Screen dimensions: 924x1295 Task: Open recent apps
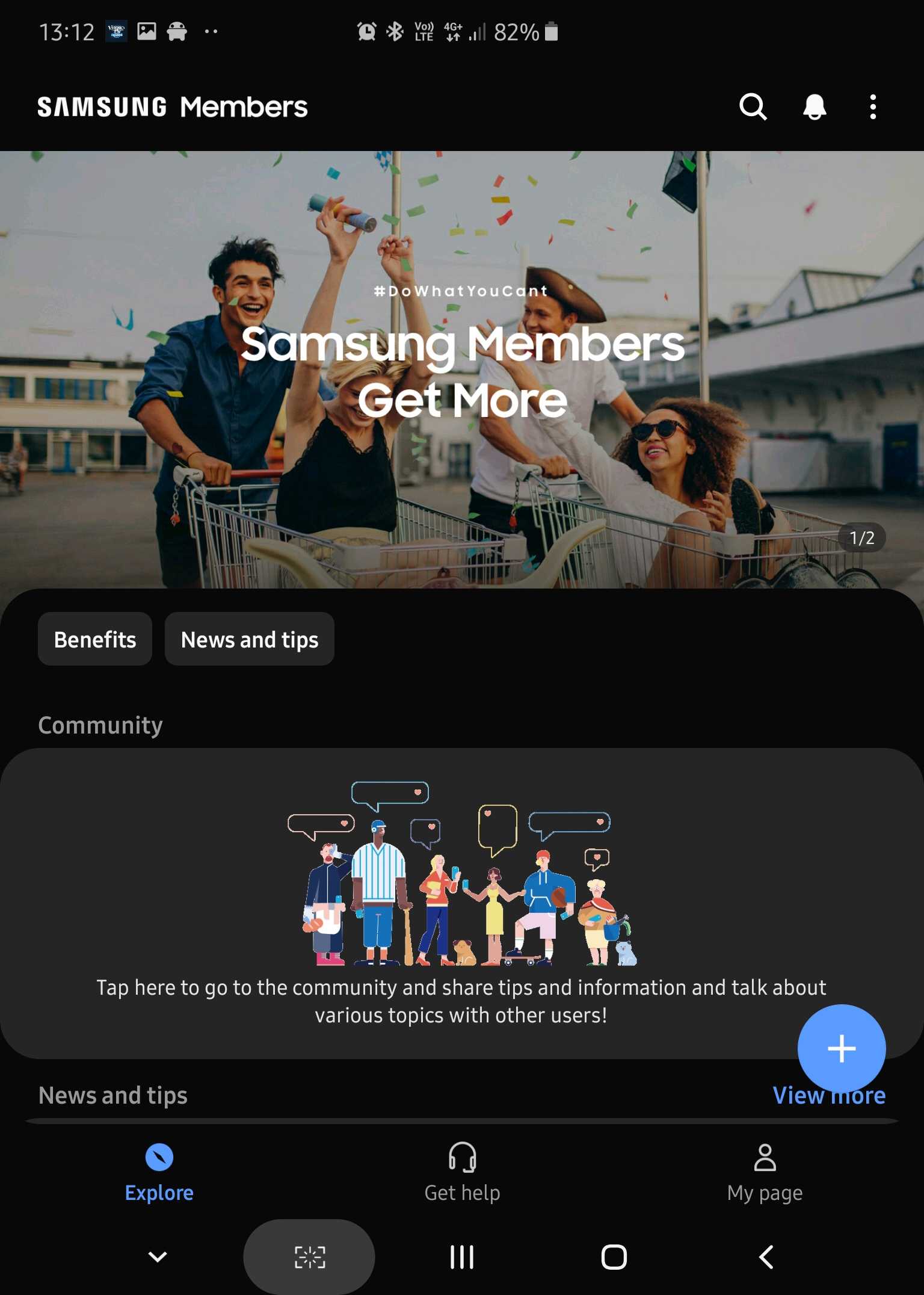tap(462, 1256)
